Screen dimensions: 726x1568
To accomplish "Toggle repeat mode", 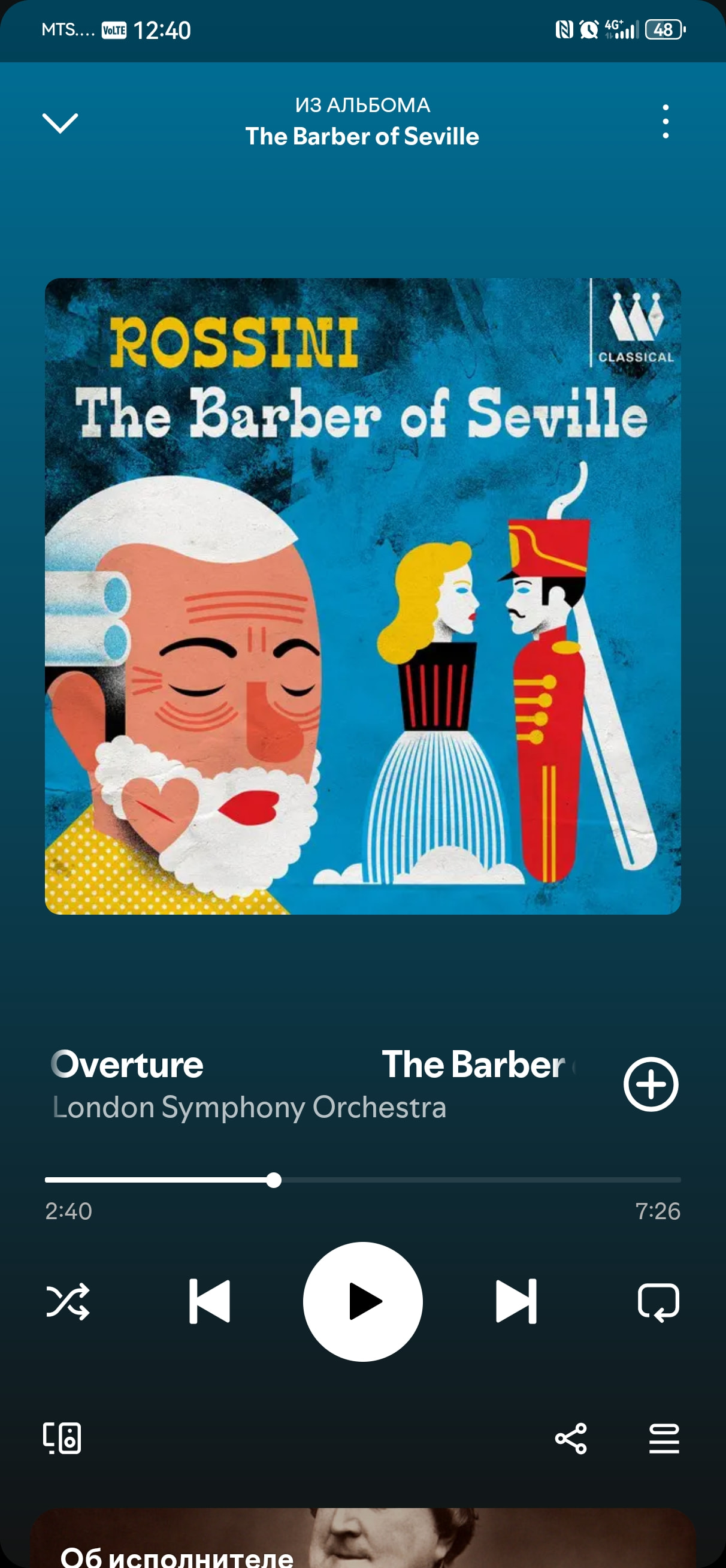I will [x=658, y=1301].
